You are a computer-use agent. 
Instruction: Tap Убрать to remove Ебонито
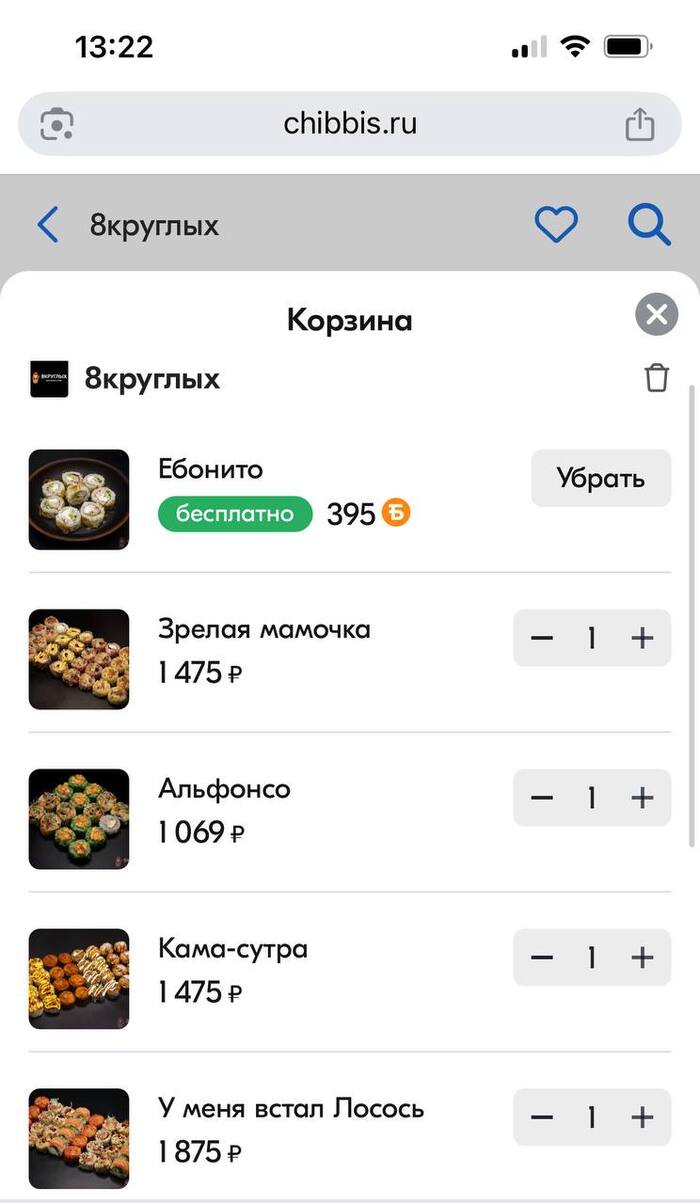point(600,478)
